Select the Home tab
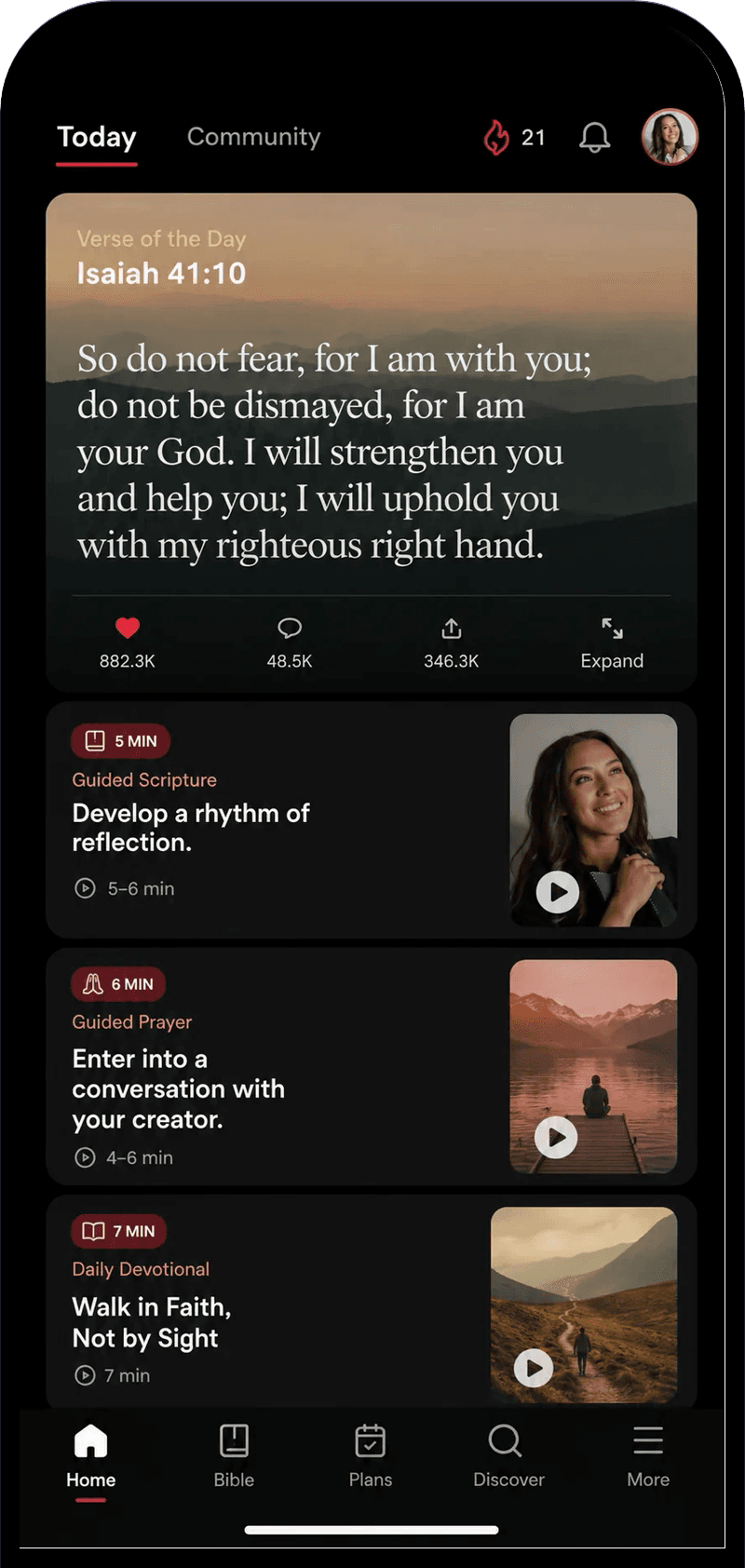Screen dimensions: 745x1568 pos(90,1455)
